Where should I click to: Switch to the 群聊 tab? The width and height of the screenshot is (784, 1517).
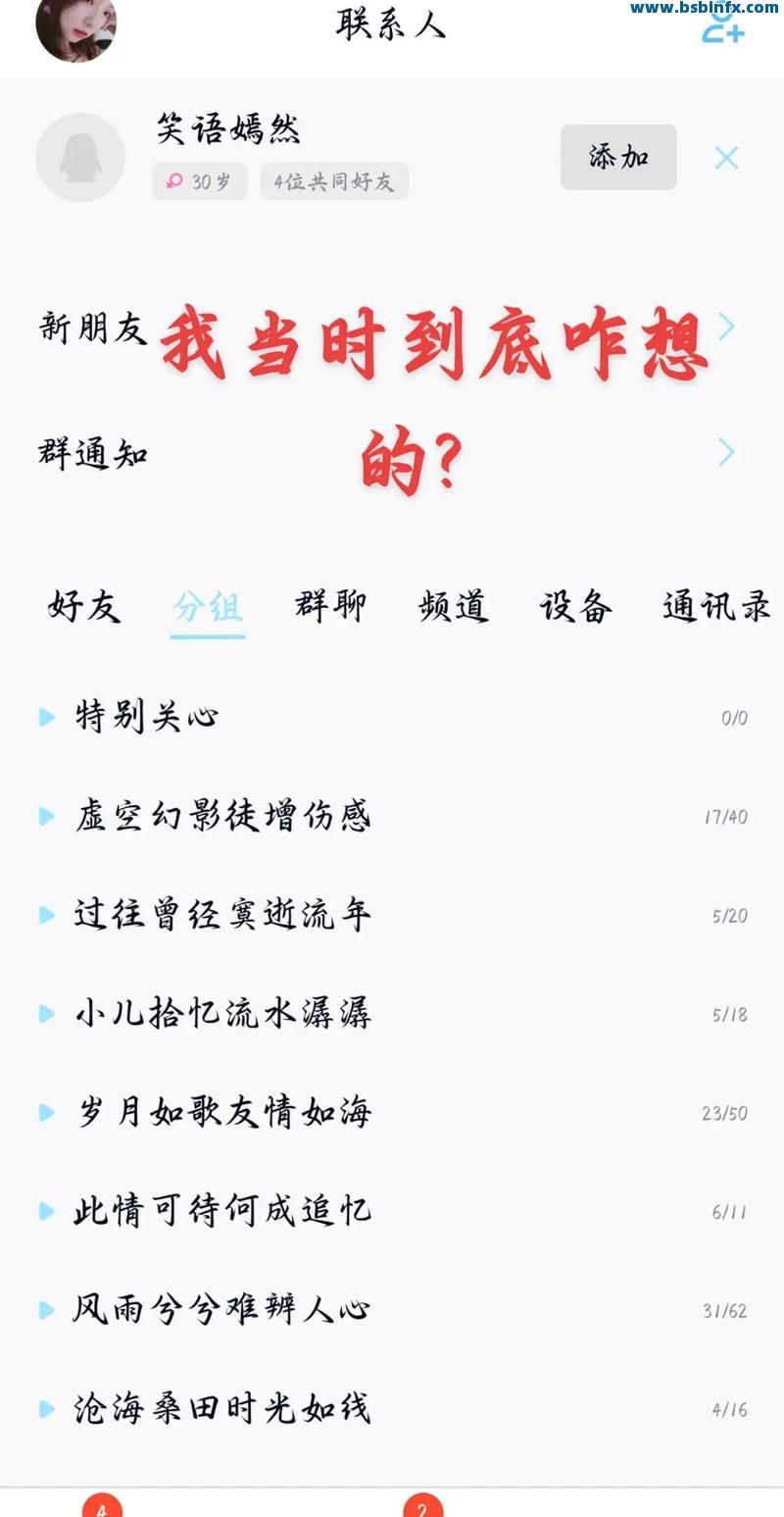pyautogui.click(x=330, y=607)
